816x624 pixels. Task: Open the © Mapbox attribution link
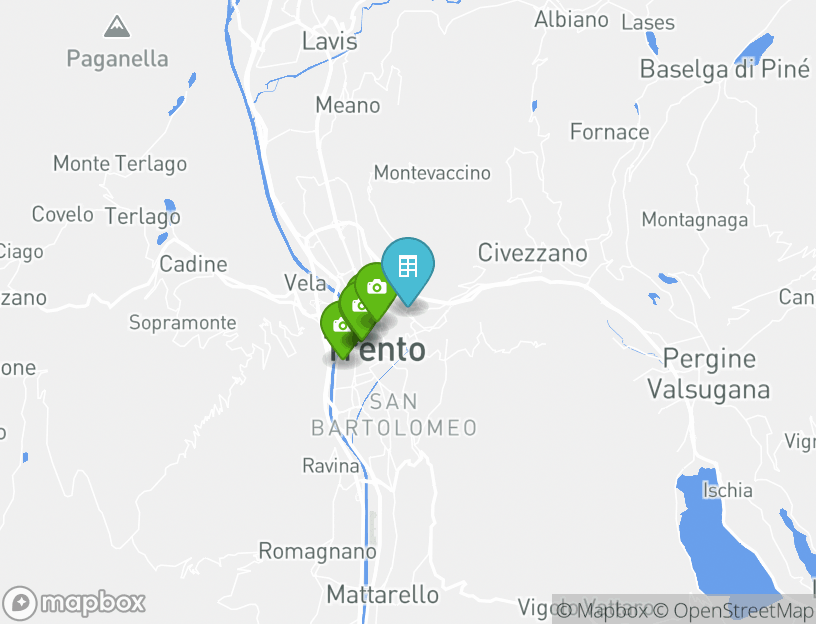tap(603, 610)
